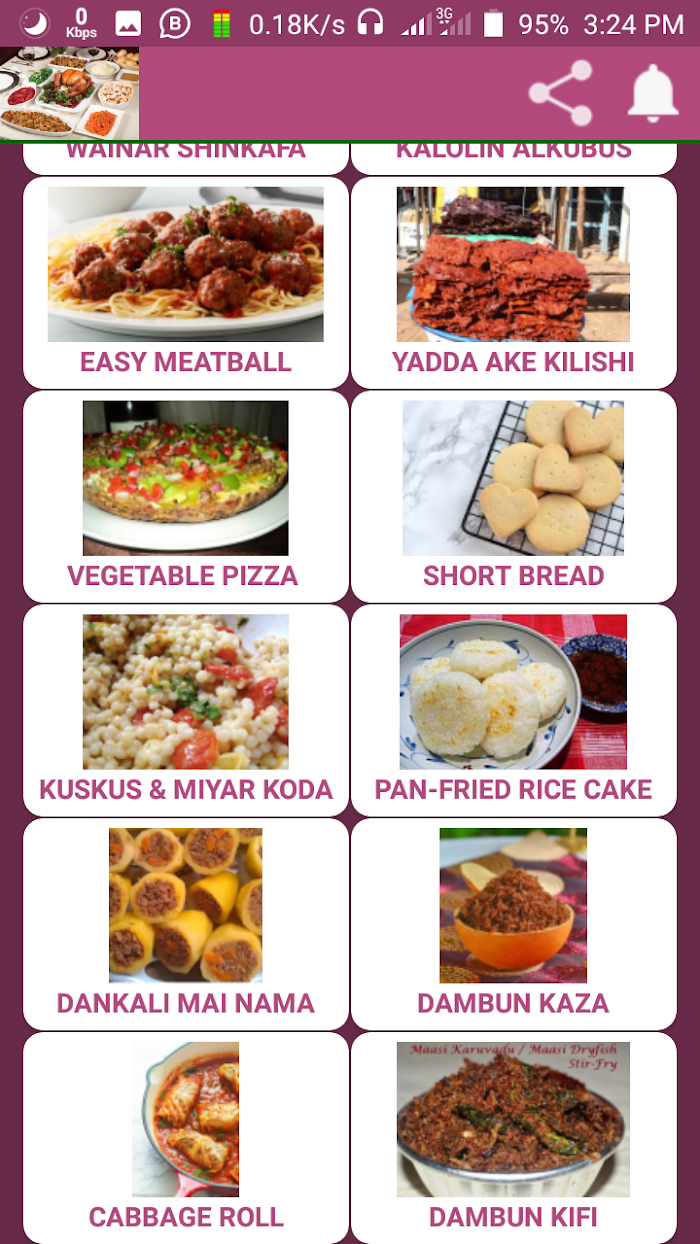Choose the Pan-Fried Rice Cake card
This screenshot has width=700, height=1244.
[514, 710]
